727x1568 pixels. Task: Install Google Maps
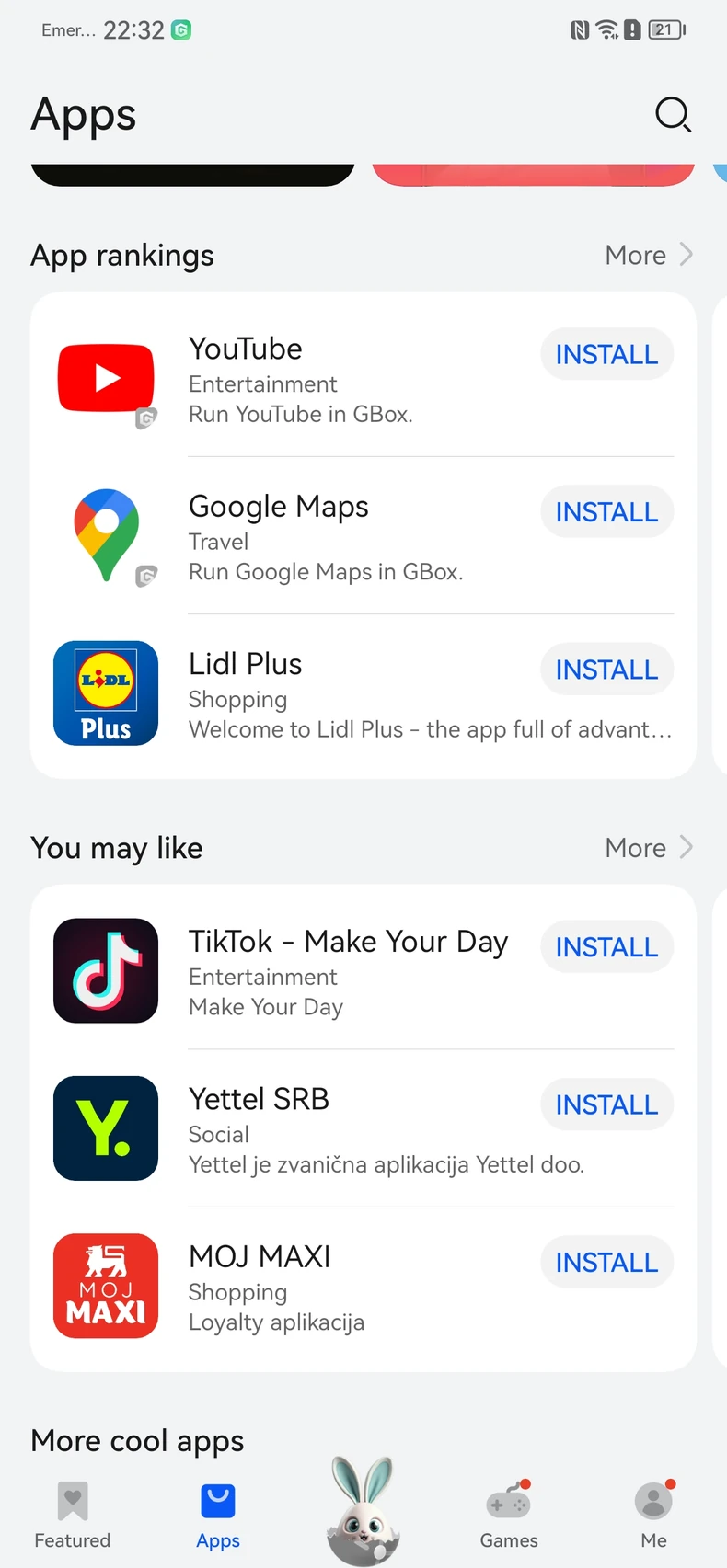pyautogui.click(x=606, y=512)
